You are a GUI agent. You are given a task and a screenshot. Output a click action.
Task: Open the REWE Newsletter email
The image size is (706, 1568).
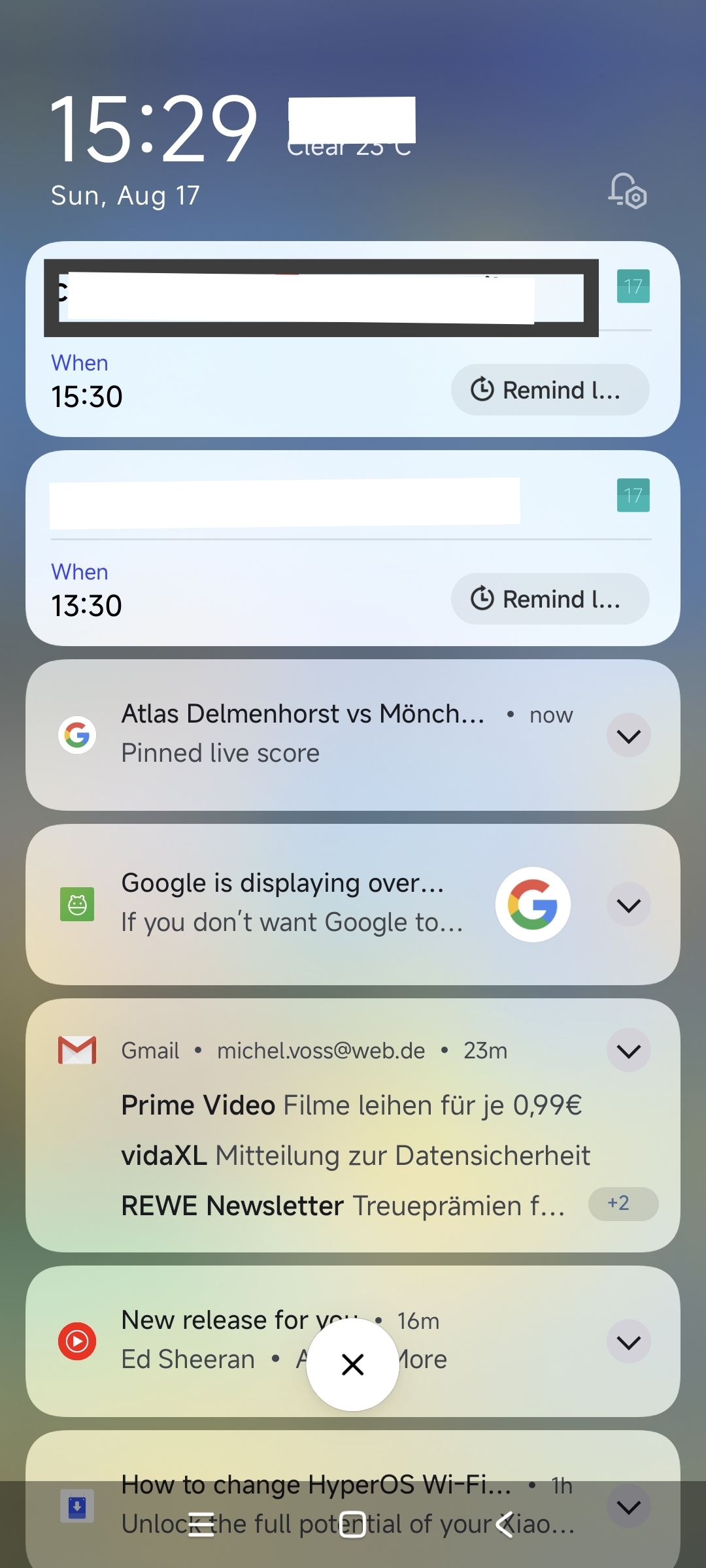click(x=343, y=1206)
